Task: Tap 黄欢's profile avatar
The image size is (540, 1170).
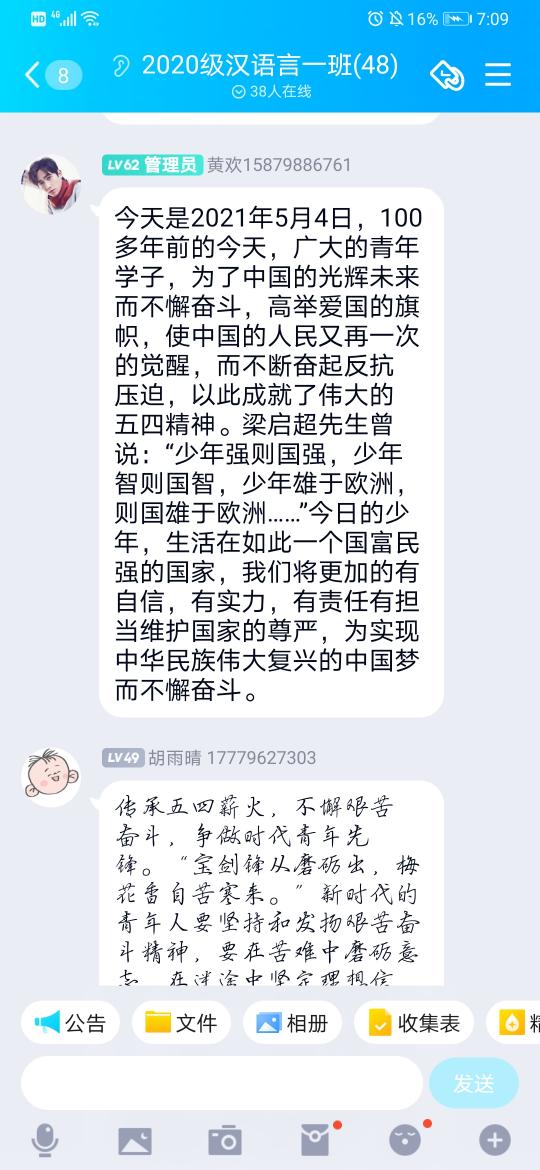Action: 51,184
